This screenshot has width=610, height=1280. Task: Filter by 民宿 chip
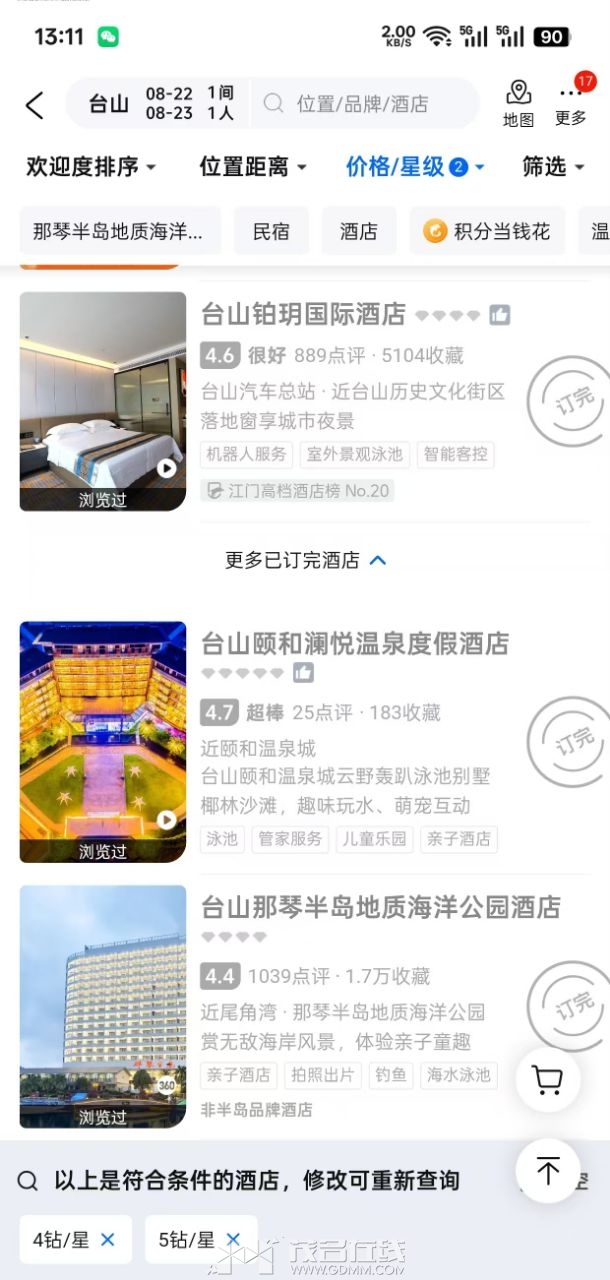click(x=271, y=231)
